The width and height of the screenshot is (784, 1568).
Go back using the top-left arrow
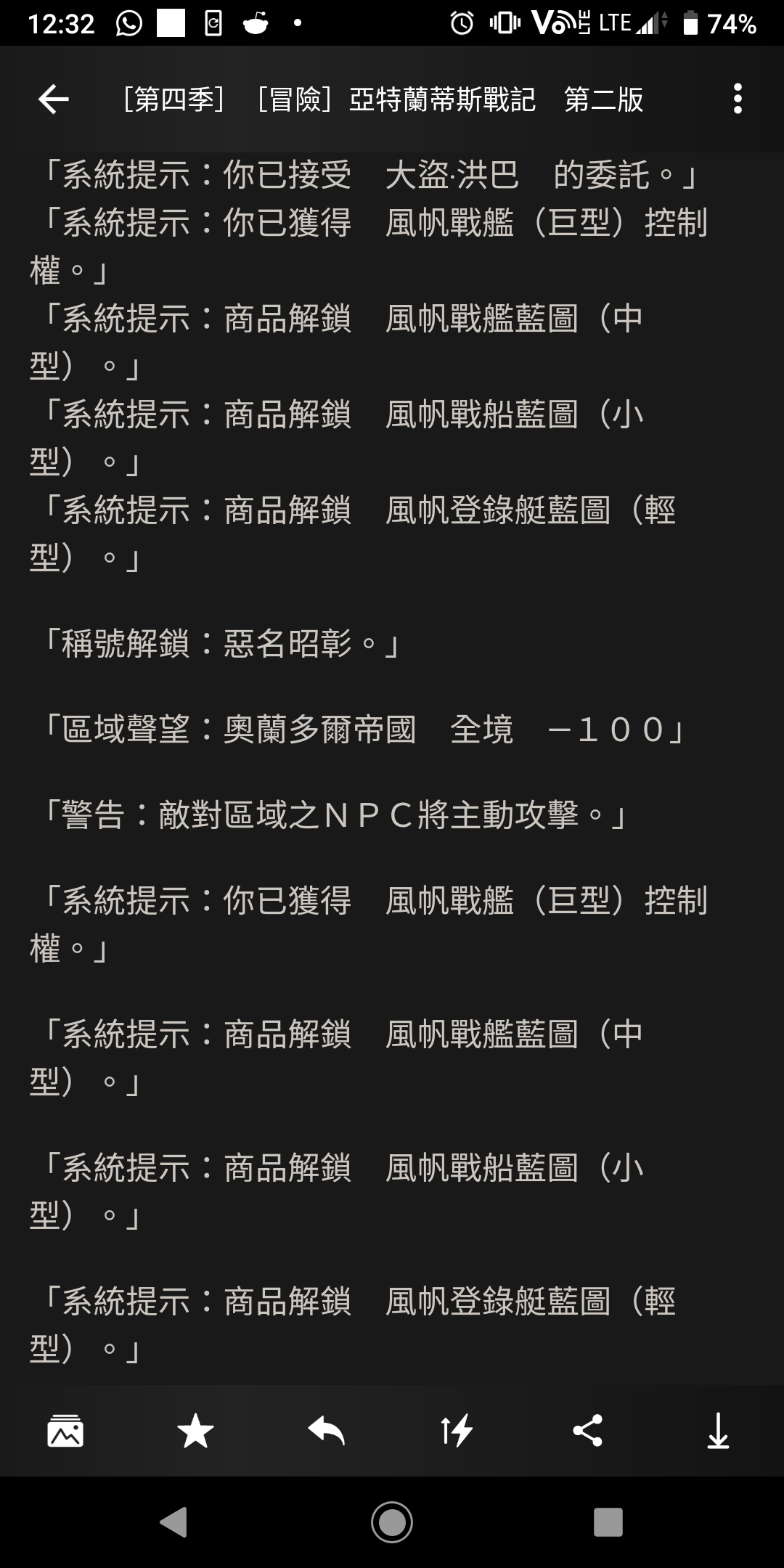[x=54, y=99]
